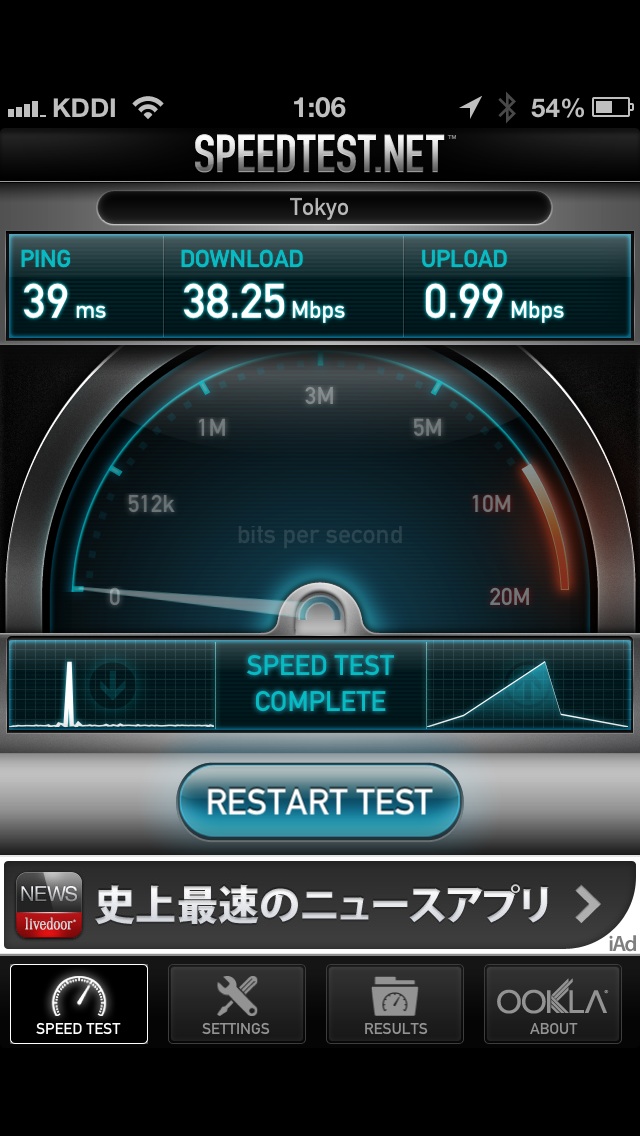This screenshot has height=1136, width=640.
Task: Switch to the Results tab
Action: (395, 1003)
